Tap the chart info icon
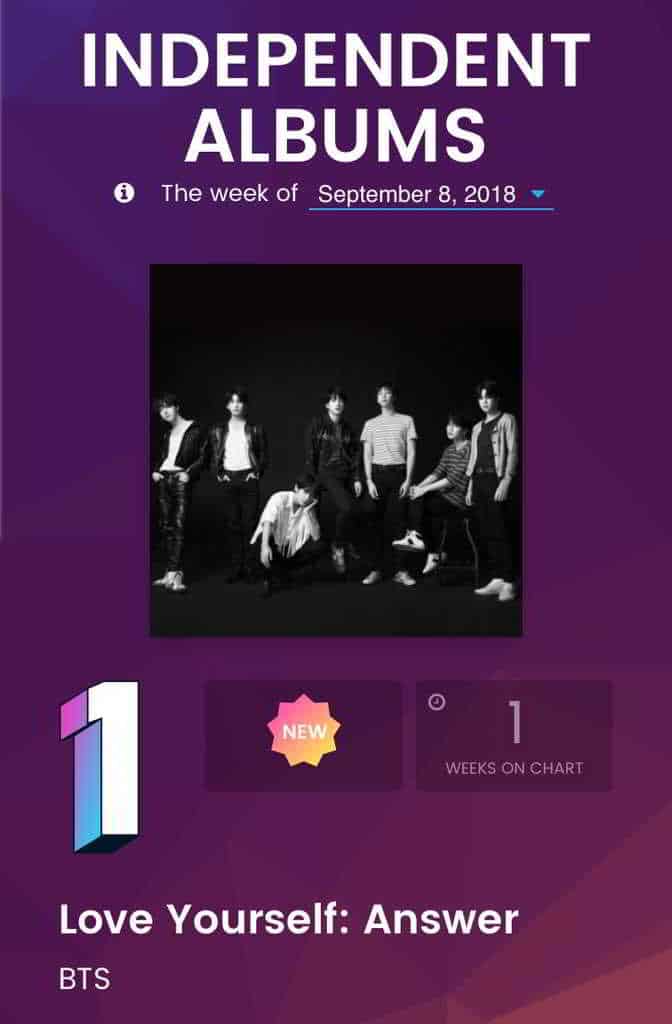 tap(124, 193)
